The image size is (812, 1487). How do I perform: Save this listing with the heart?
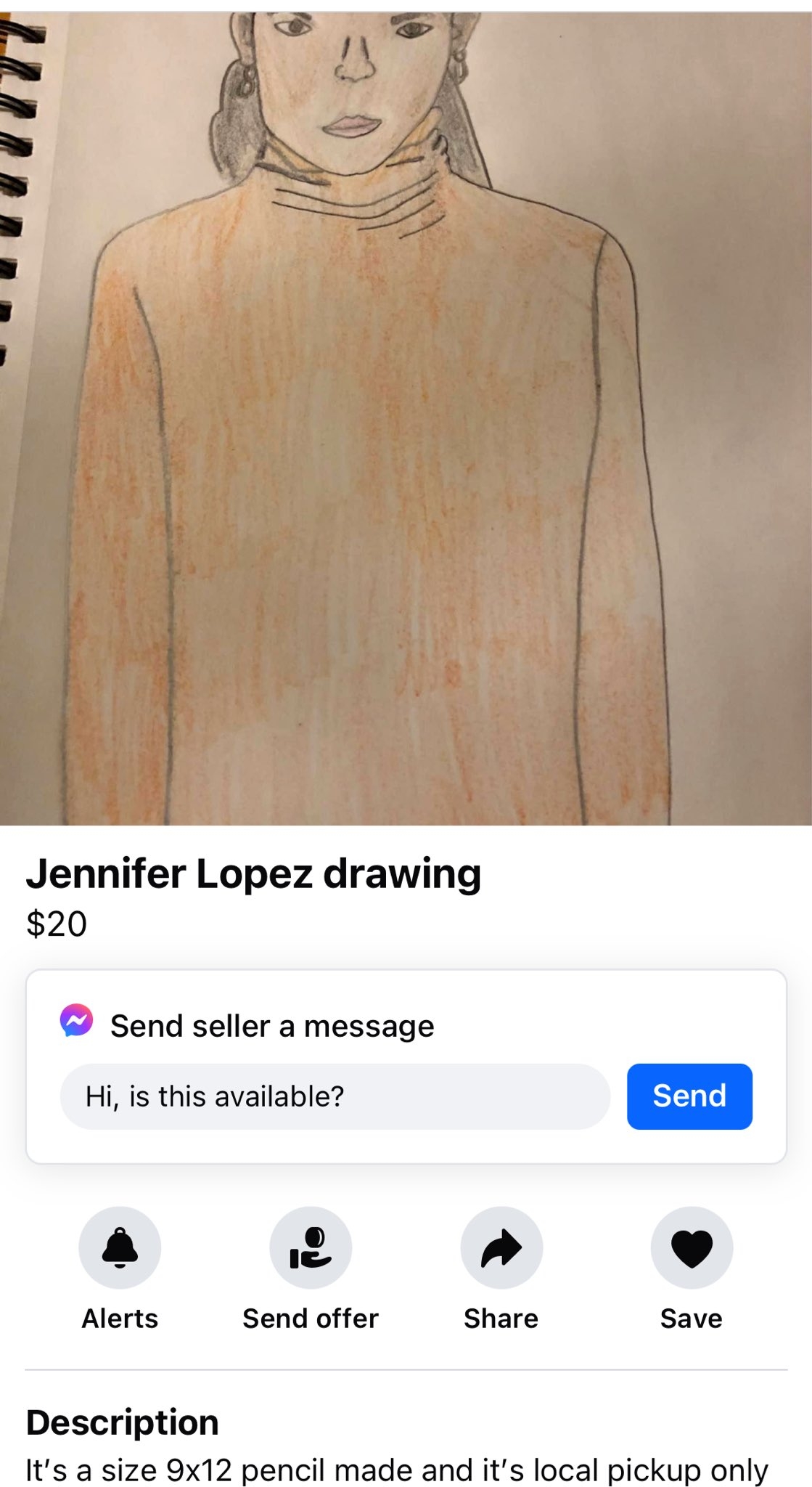click(x=692, y=1247)
